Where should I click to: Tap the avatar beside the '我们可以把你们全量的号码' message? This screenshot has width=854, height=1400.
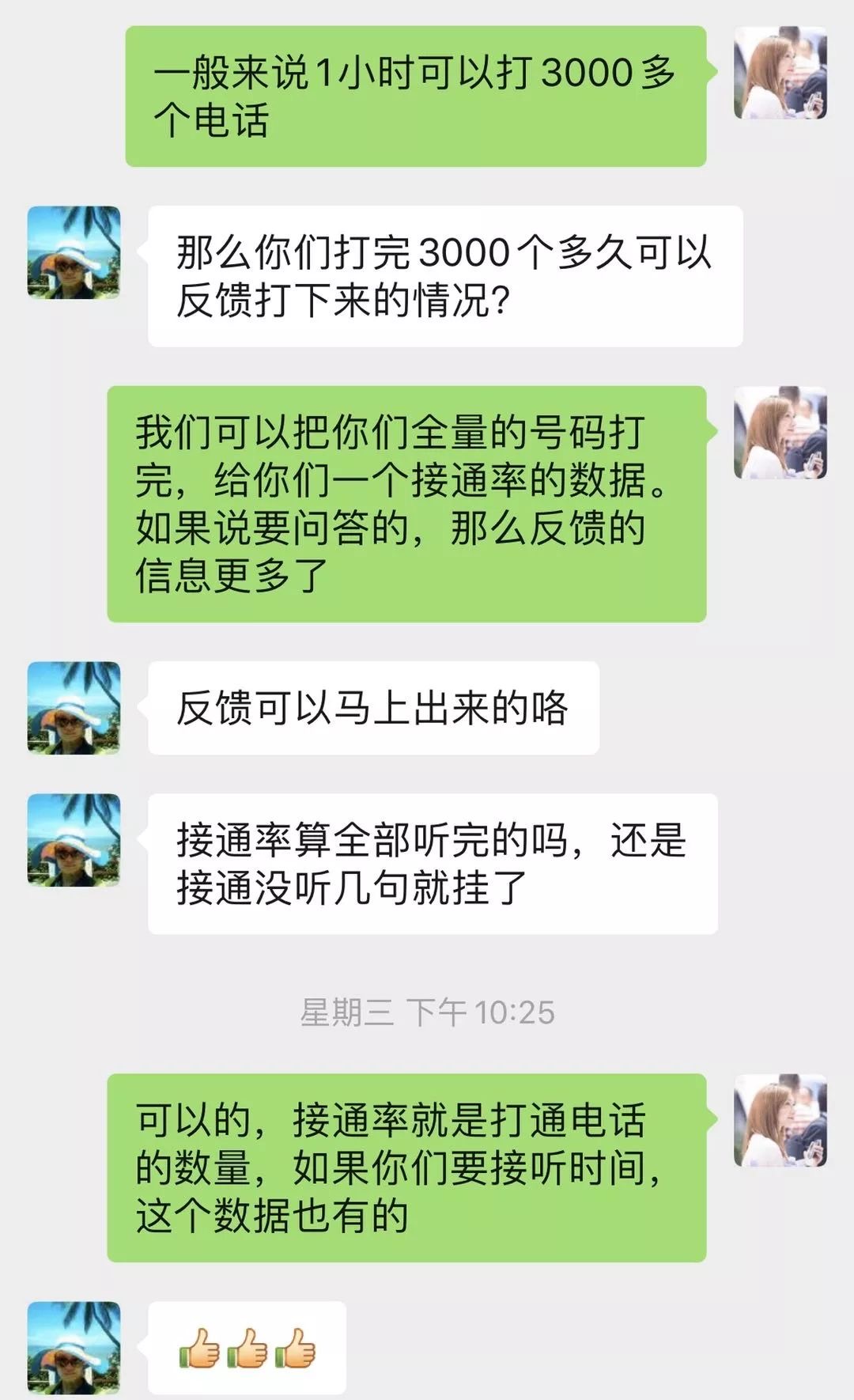point(780,433)
